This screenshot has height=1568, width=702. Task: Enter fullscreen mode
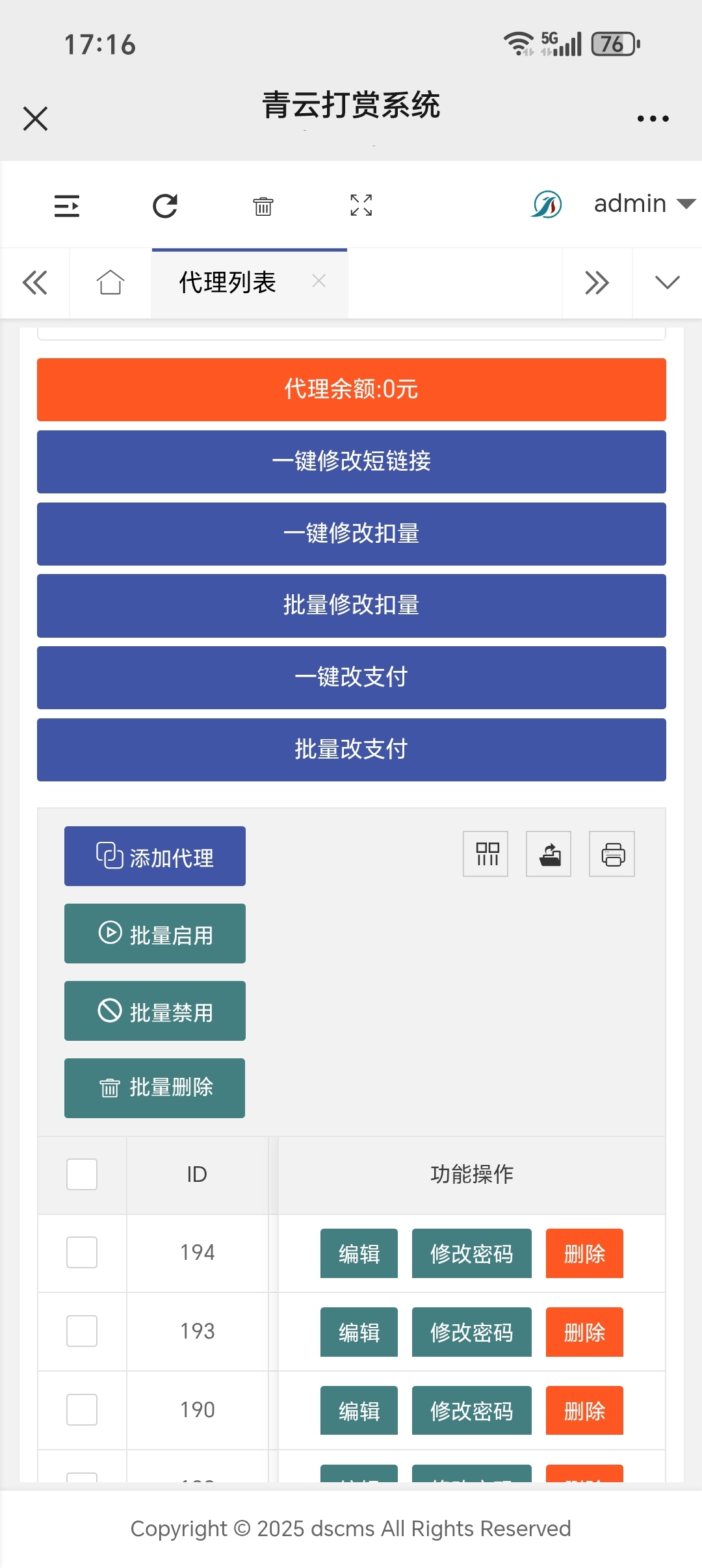(361, 205)
